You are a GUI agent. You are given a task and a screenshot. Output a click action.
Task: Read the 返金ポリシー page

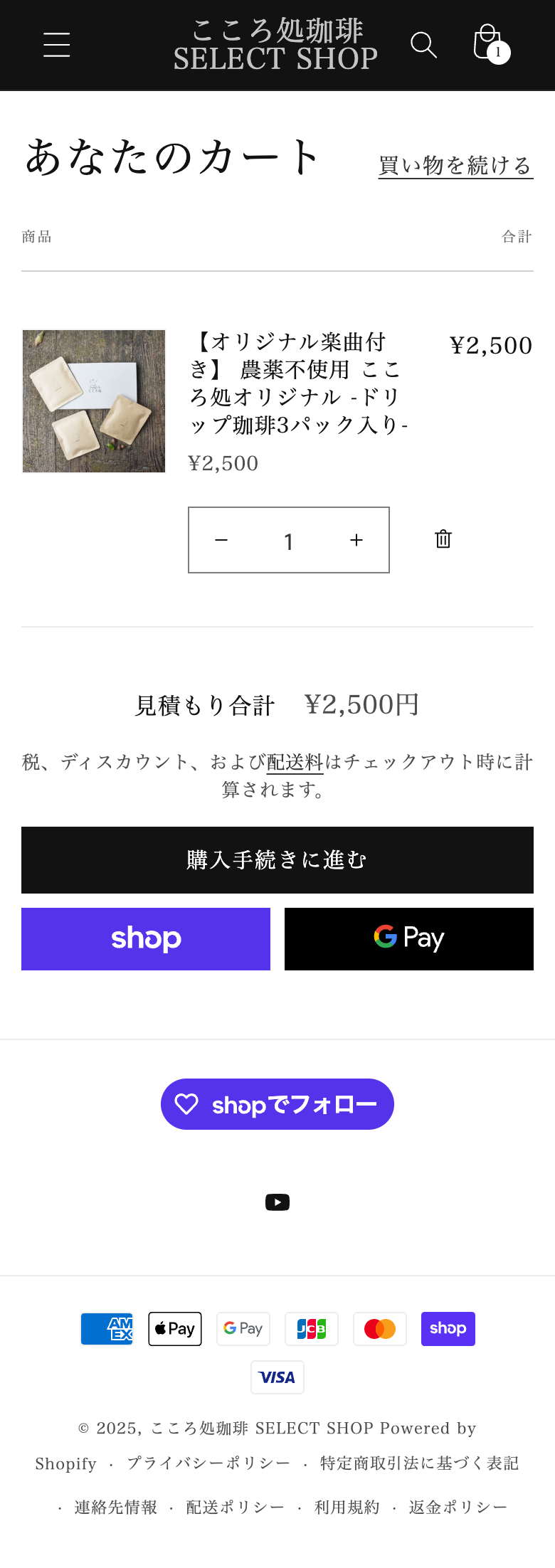pos(458,1508)
